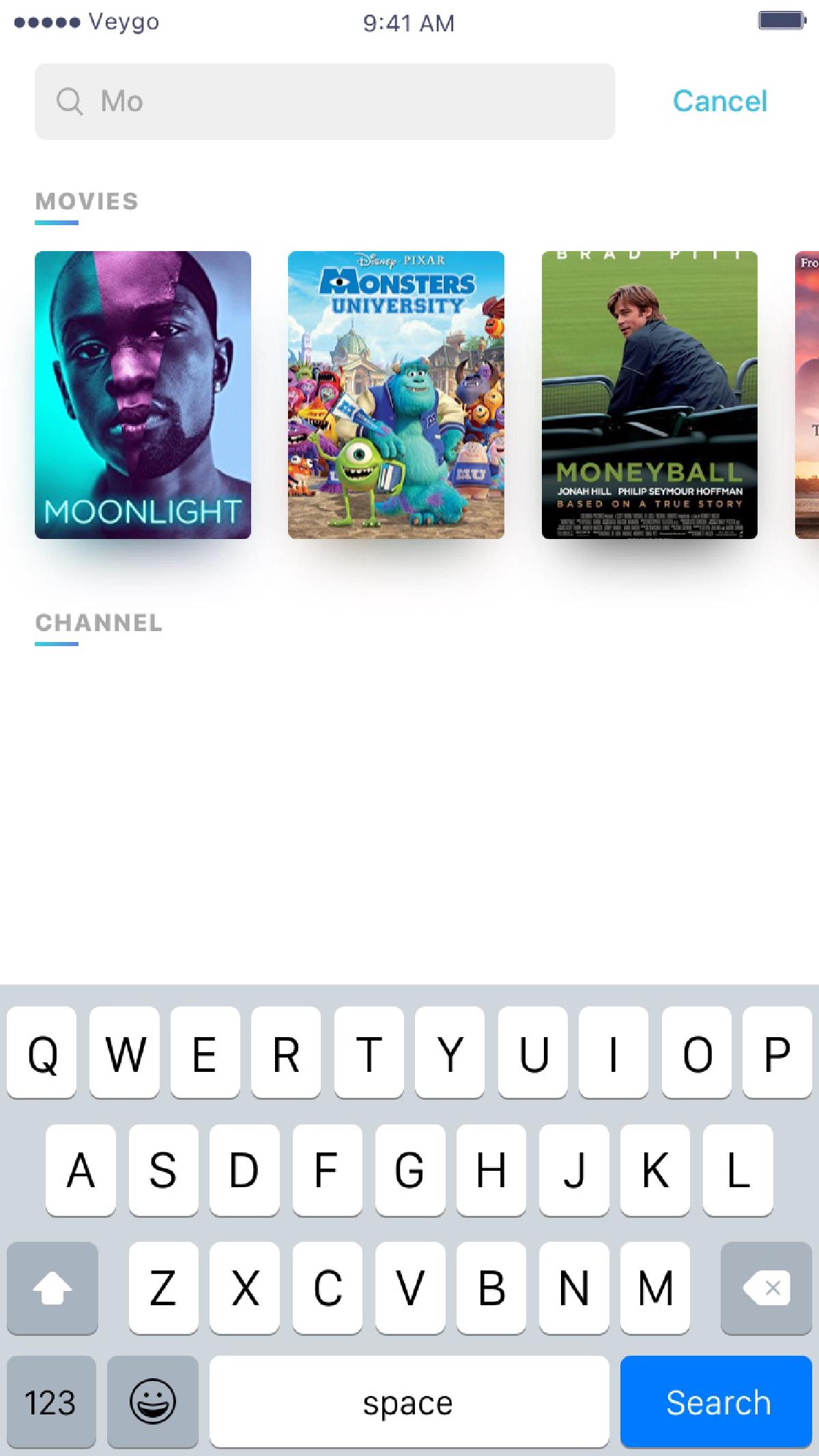
Task: Cancel the search
Action: point(719,102)
